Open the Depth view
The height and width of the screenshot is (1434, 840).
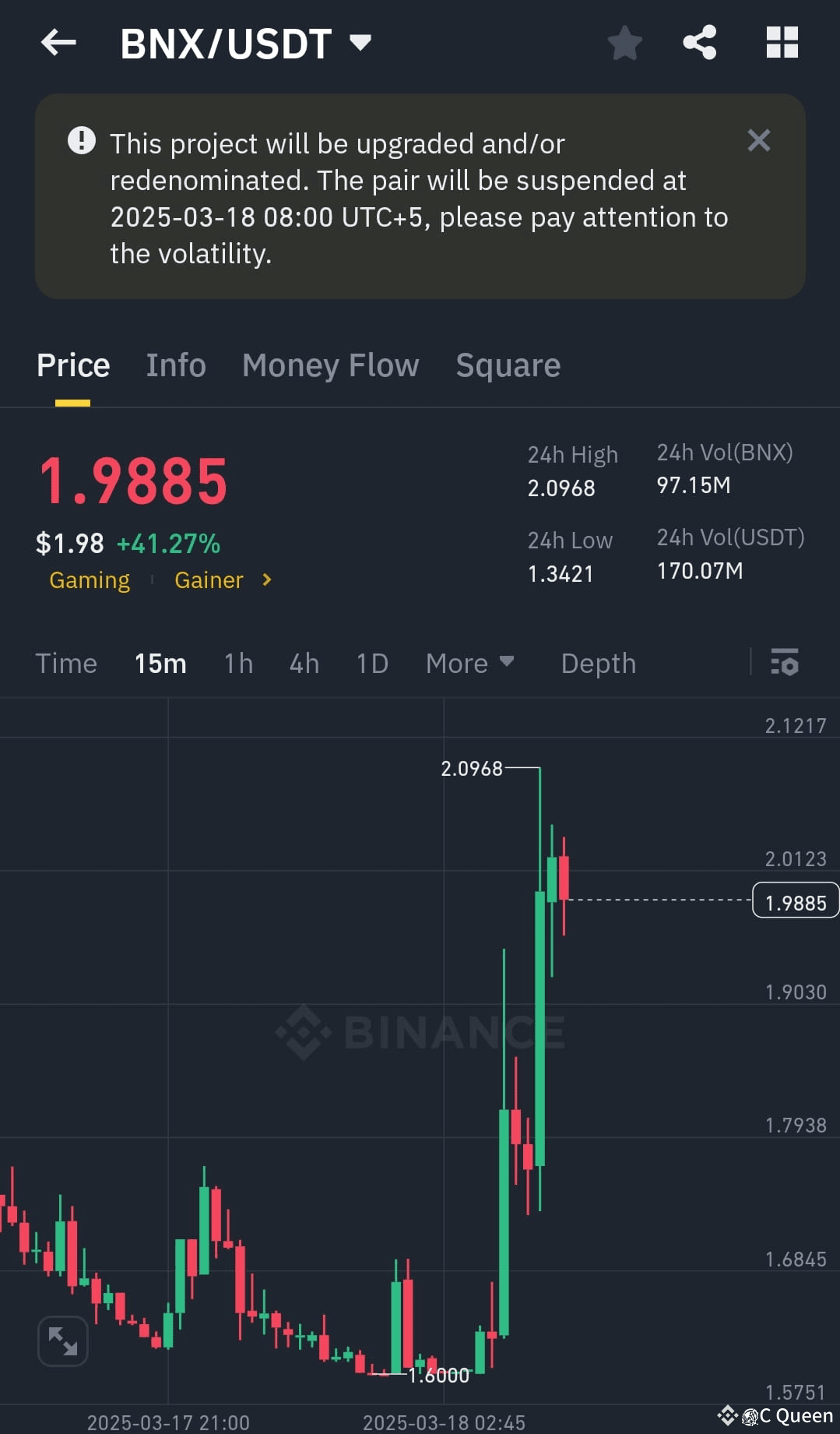pos(598,663)
